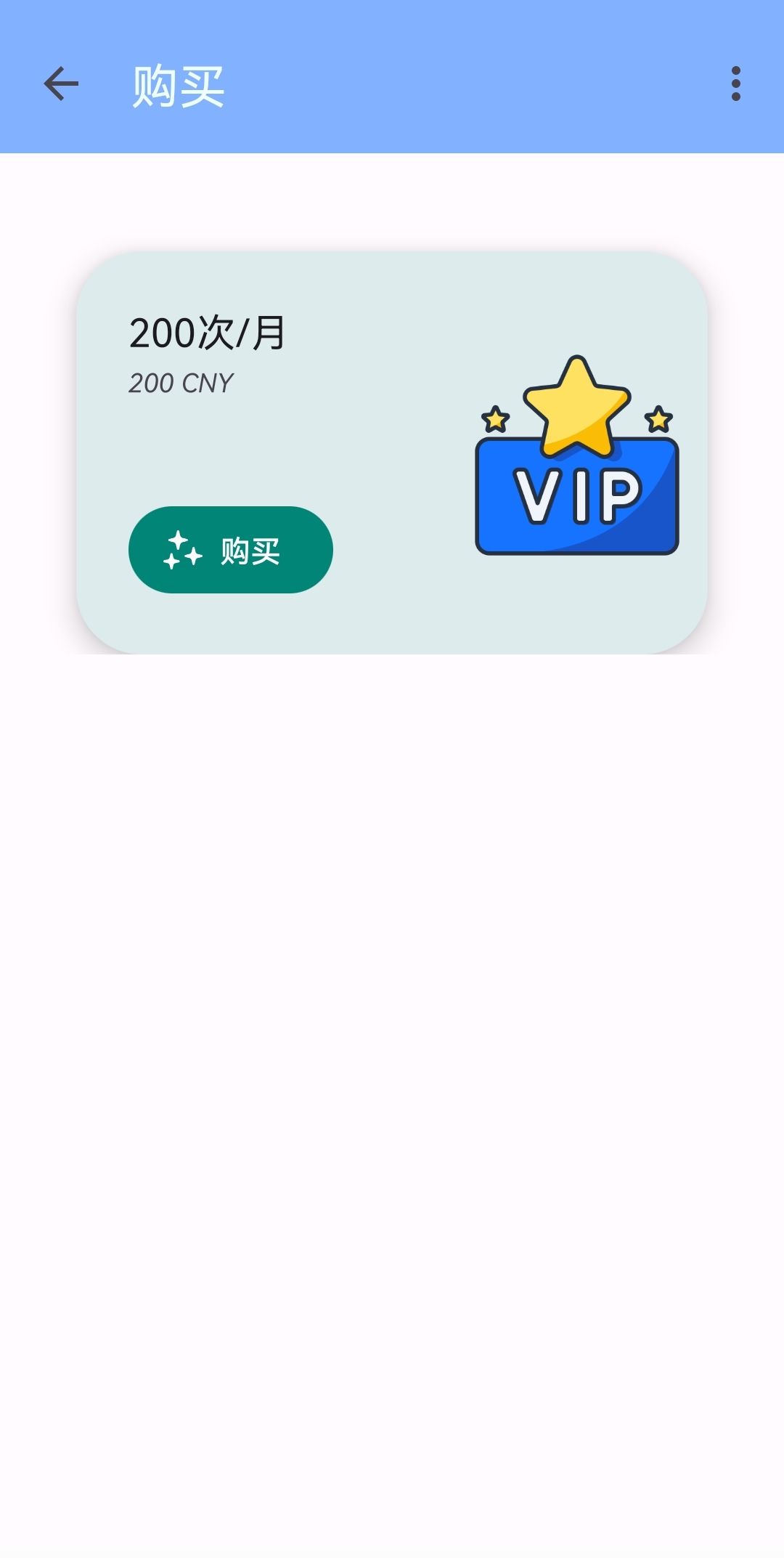Screen dimensions: 784x1558
Task: Select the 200次/月 plan heading
Action: coord(205,333)
